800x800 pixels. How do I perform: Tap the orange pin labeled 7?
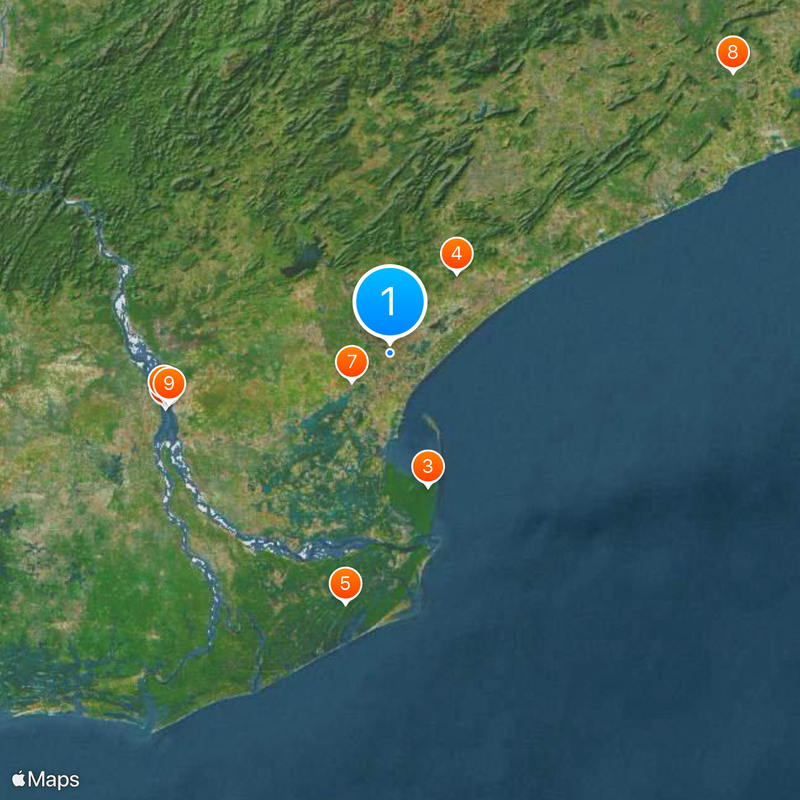pos(351,361)
